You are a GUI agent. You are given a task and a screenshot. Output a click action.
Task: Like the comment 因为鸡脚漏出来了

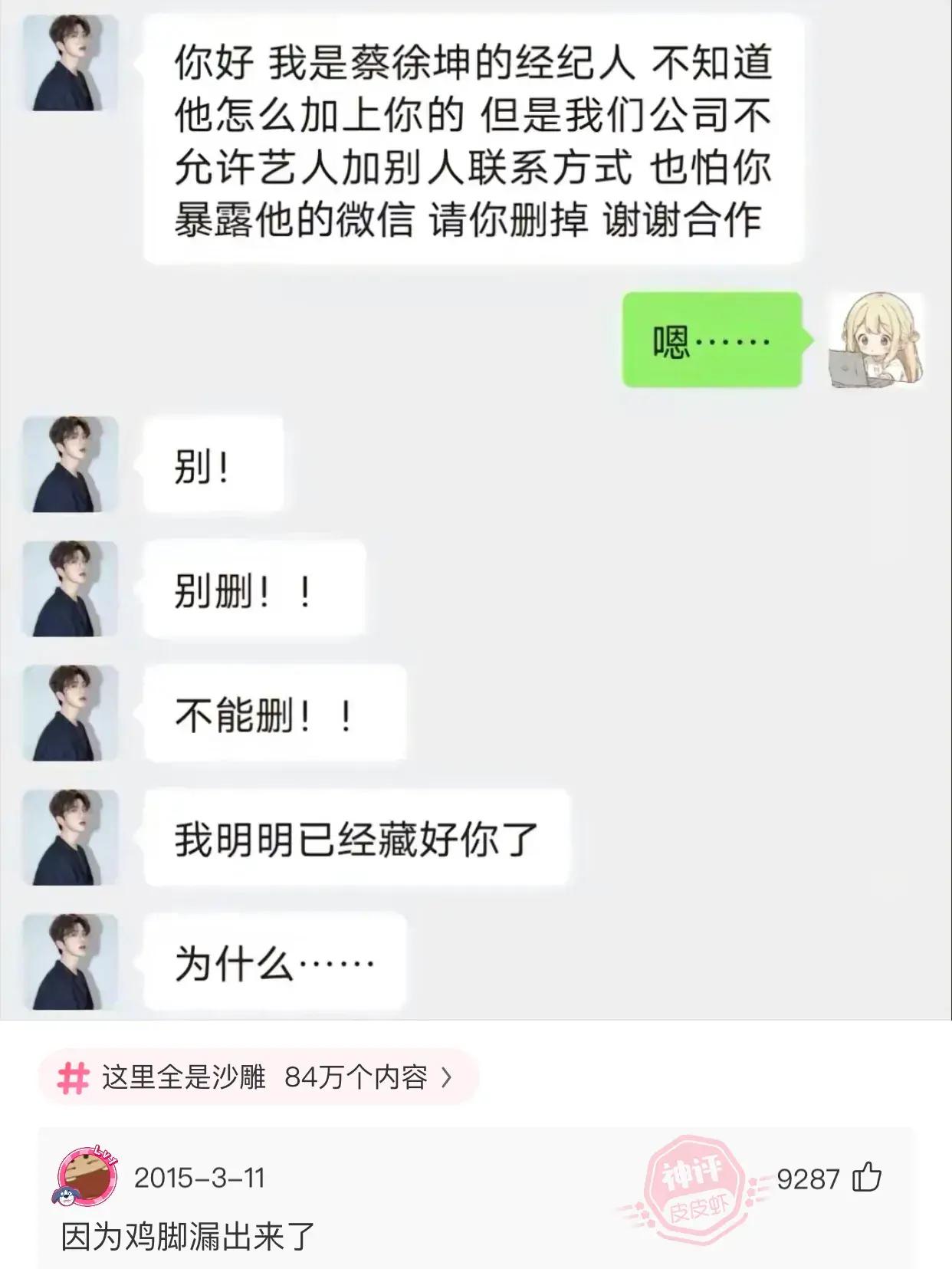point(867,1177)
